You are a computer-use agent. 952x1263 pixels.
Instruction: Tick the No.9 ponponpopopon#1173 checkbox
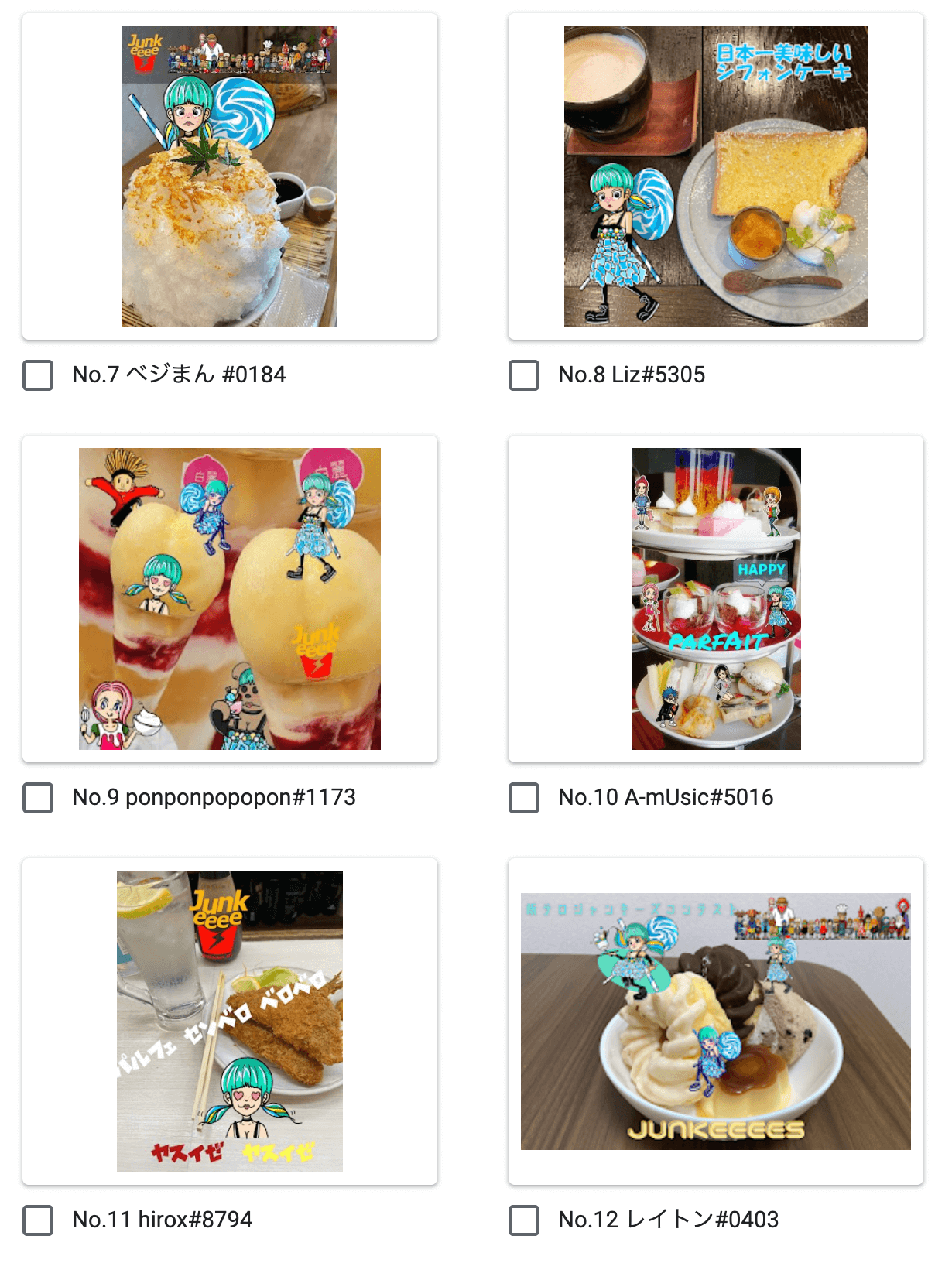tap(38, 798)
